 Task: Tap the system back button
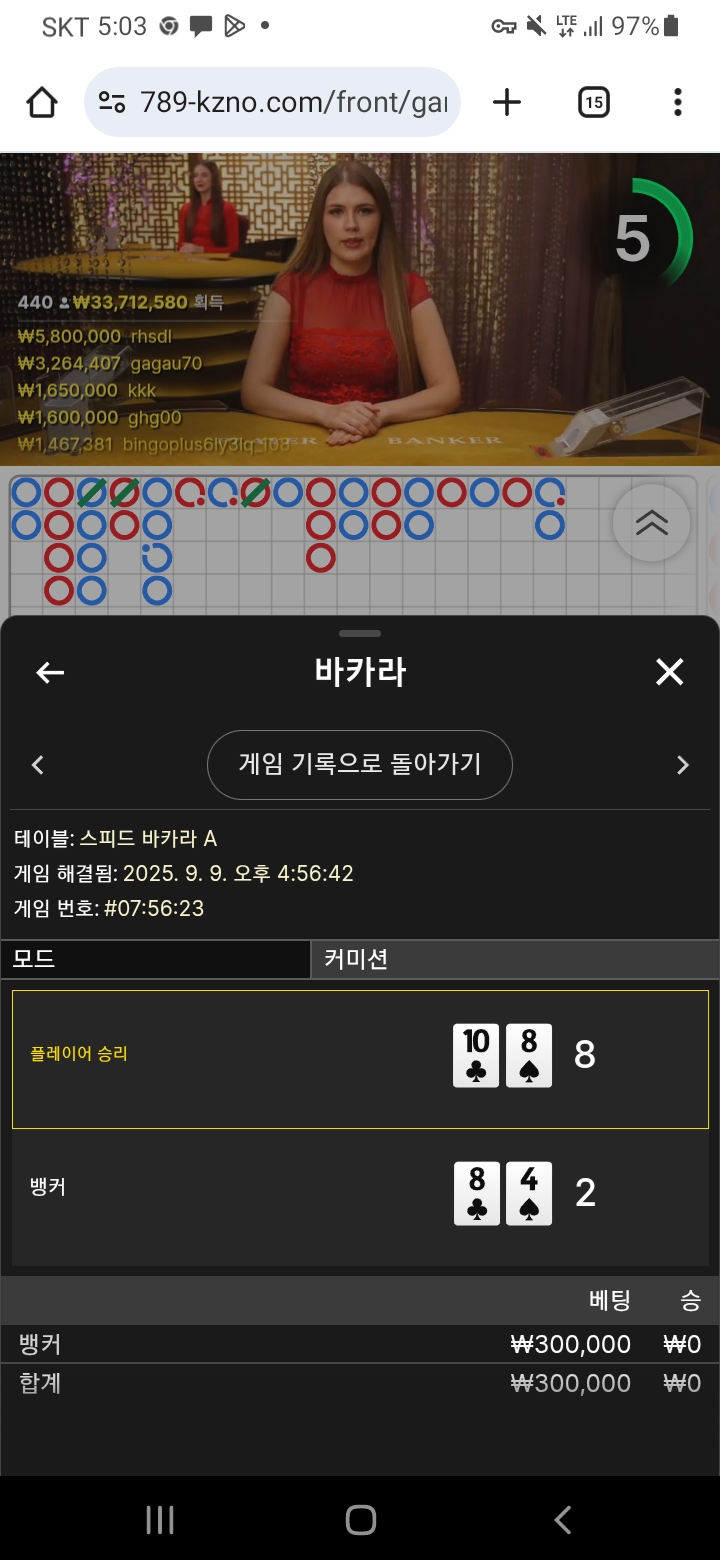562,1520
